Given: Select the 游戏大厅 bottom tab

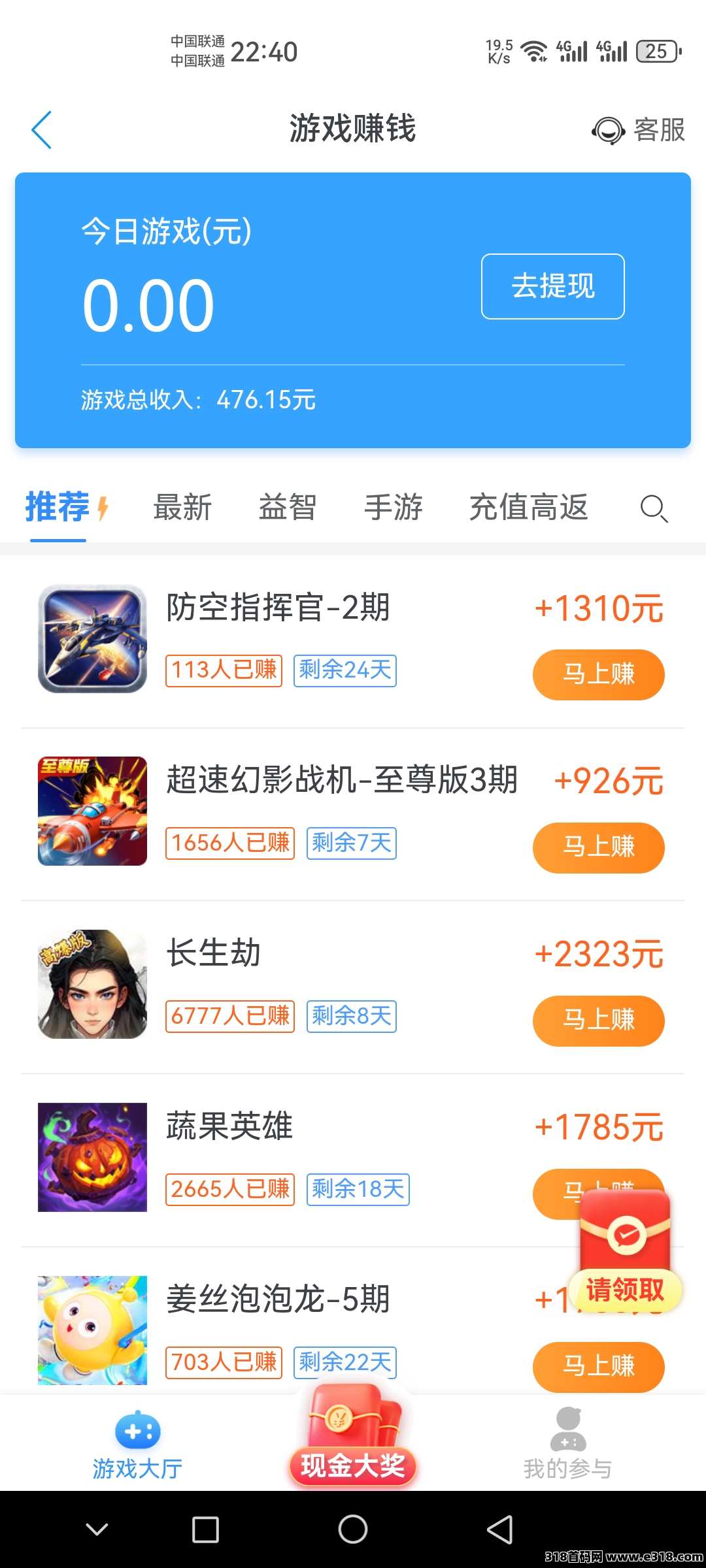Looking at the screenshot, I should (137, 1445).
